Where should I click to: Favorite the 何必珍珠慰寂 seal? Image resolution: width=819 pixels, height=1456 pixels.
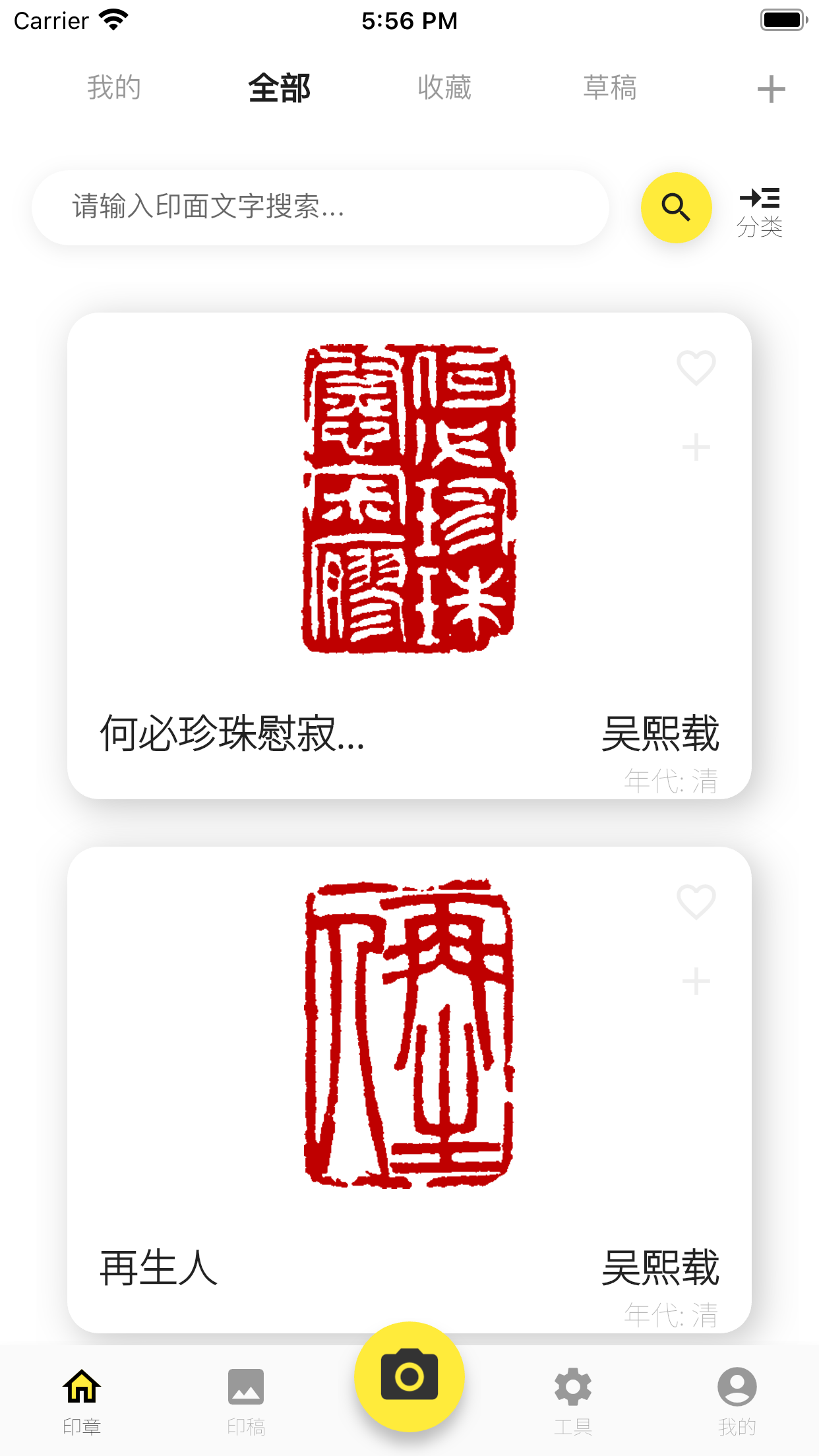tap(696, 369)
